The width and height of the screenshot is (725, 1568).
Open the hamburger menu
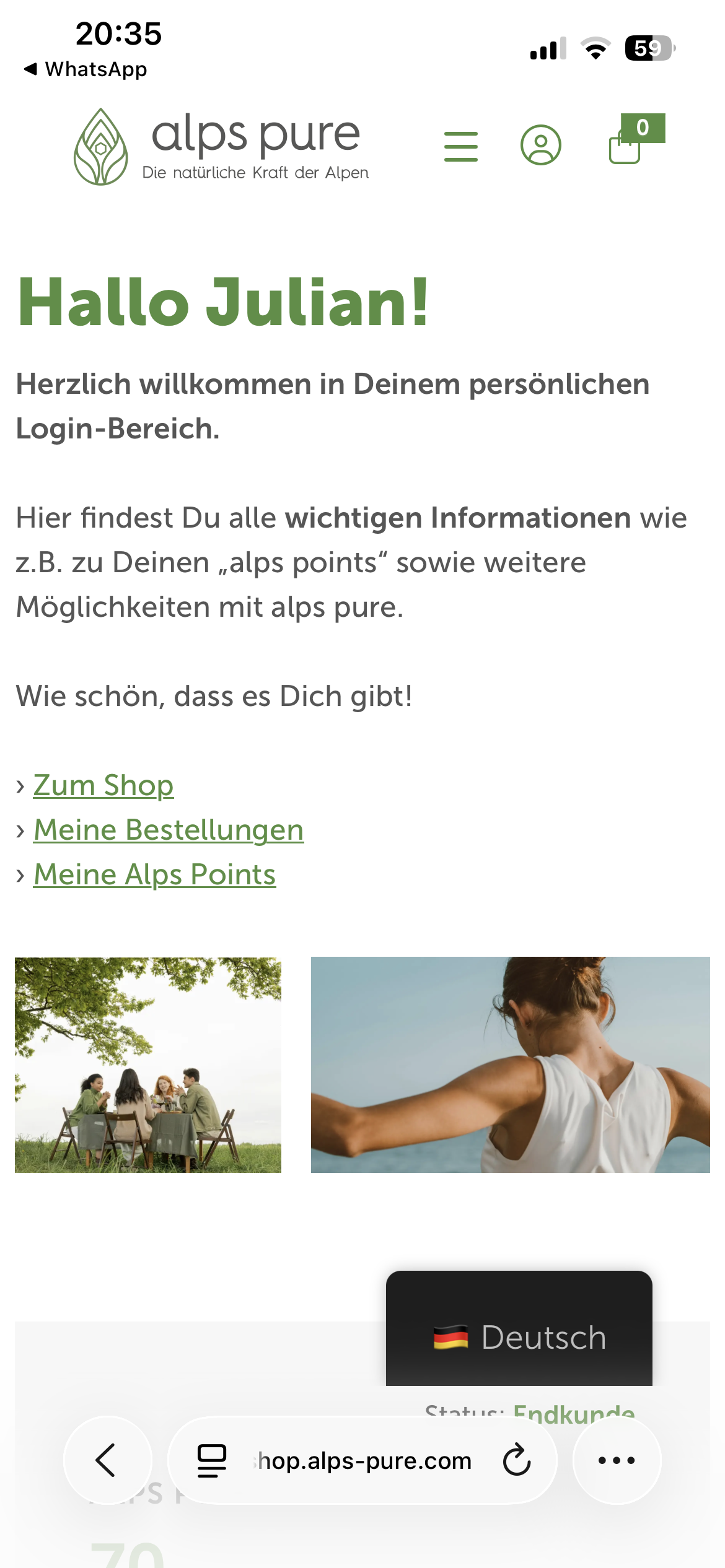(460, 146)
